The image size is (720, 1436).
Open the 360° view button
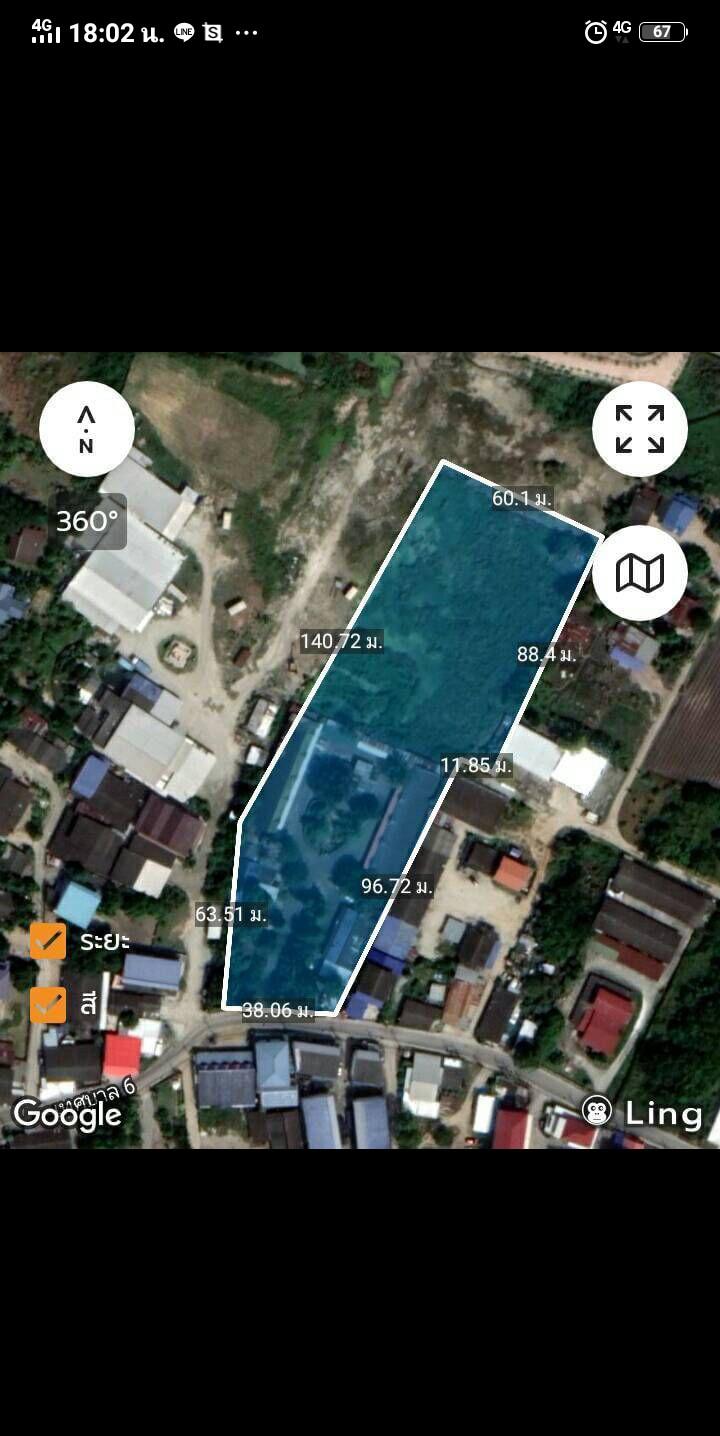click(87, 521)
